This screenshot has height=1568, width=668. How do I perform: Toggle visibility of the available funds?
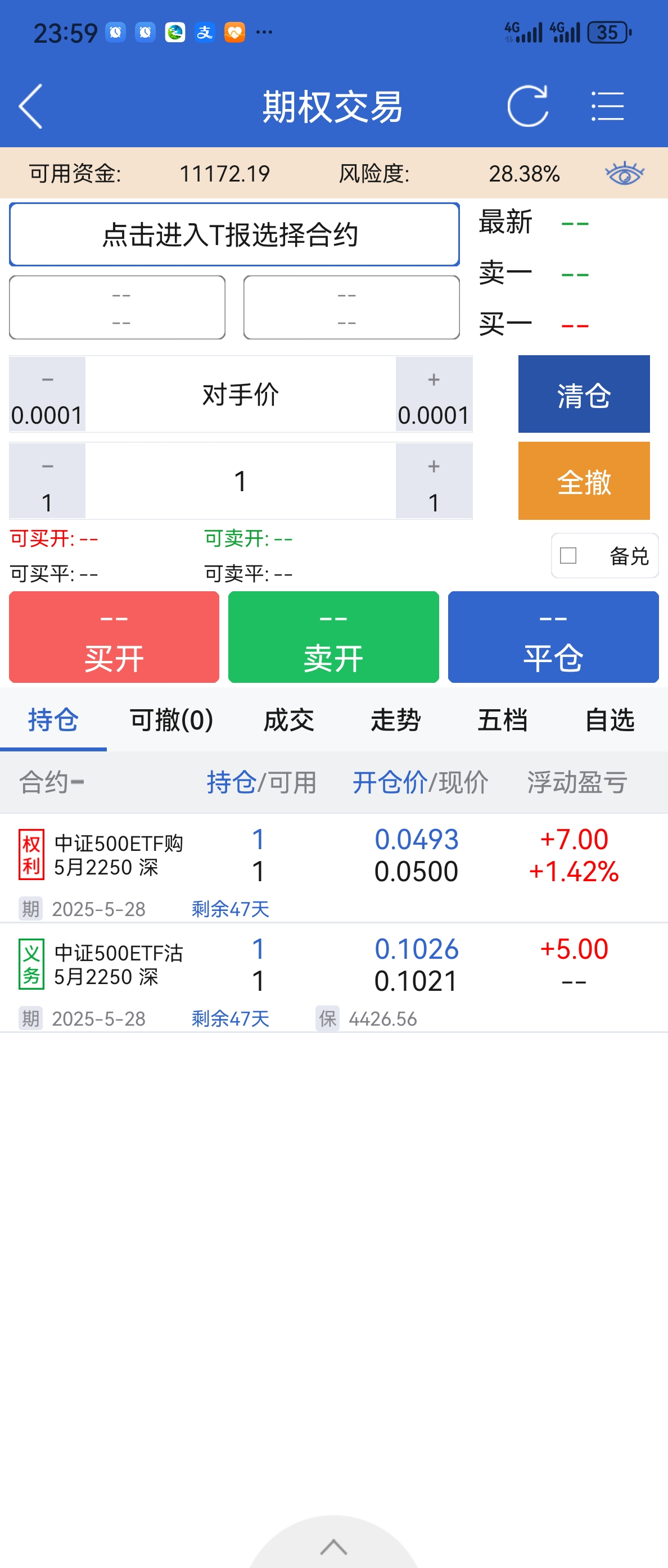[x=624, y=174]
